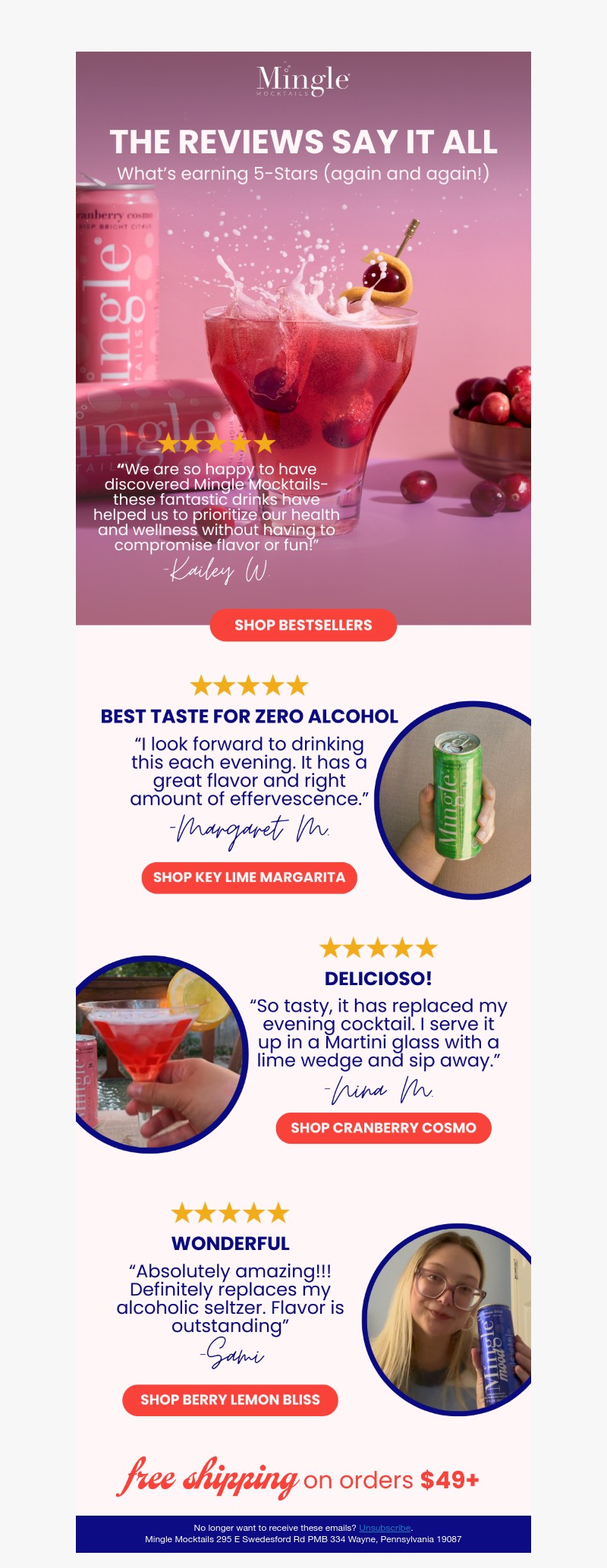Screen dimensions: 607x1568
Task: Select the Shop Cranberry Cosmo button
Action: pos(383,1128)
